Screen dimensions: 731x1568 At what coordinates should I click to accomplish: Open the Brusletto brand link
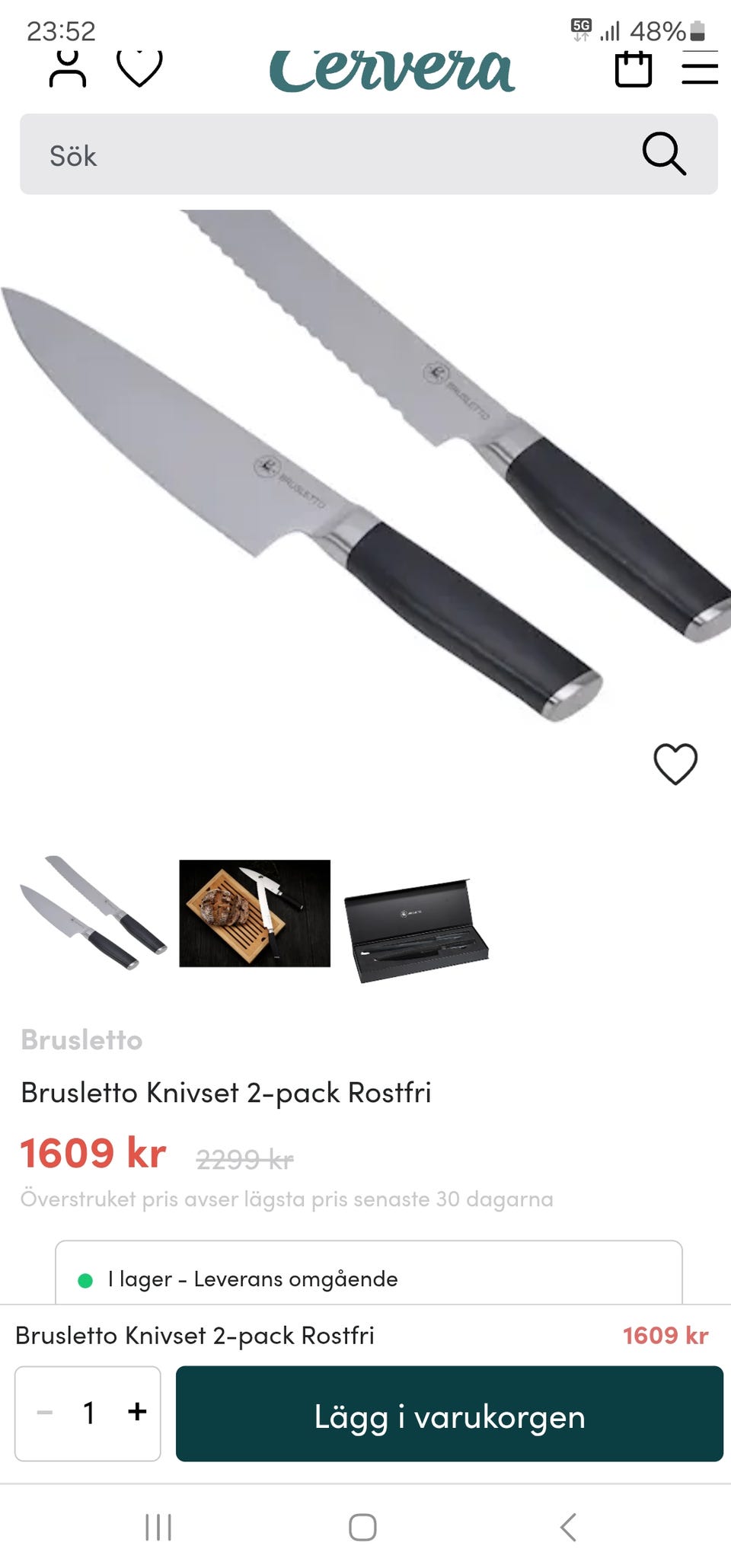tap(81, 1039)
